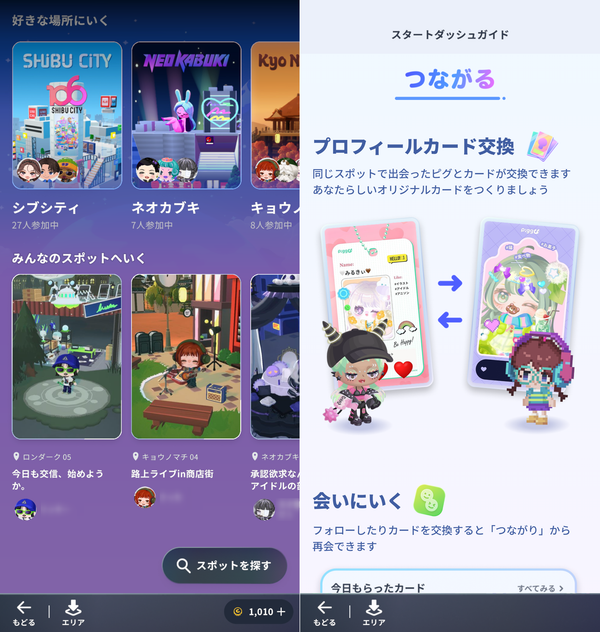Tap the スポットを探す search button
The height and width of the screenshot is (632, 600).
pos(224,565)
